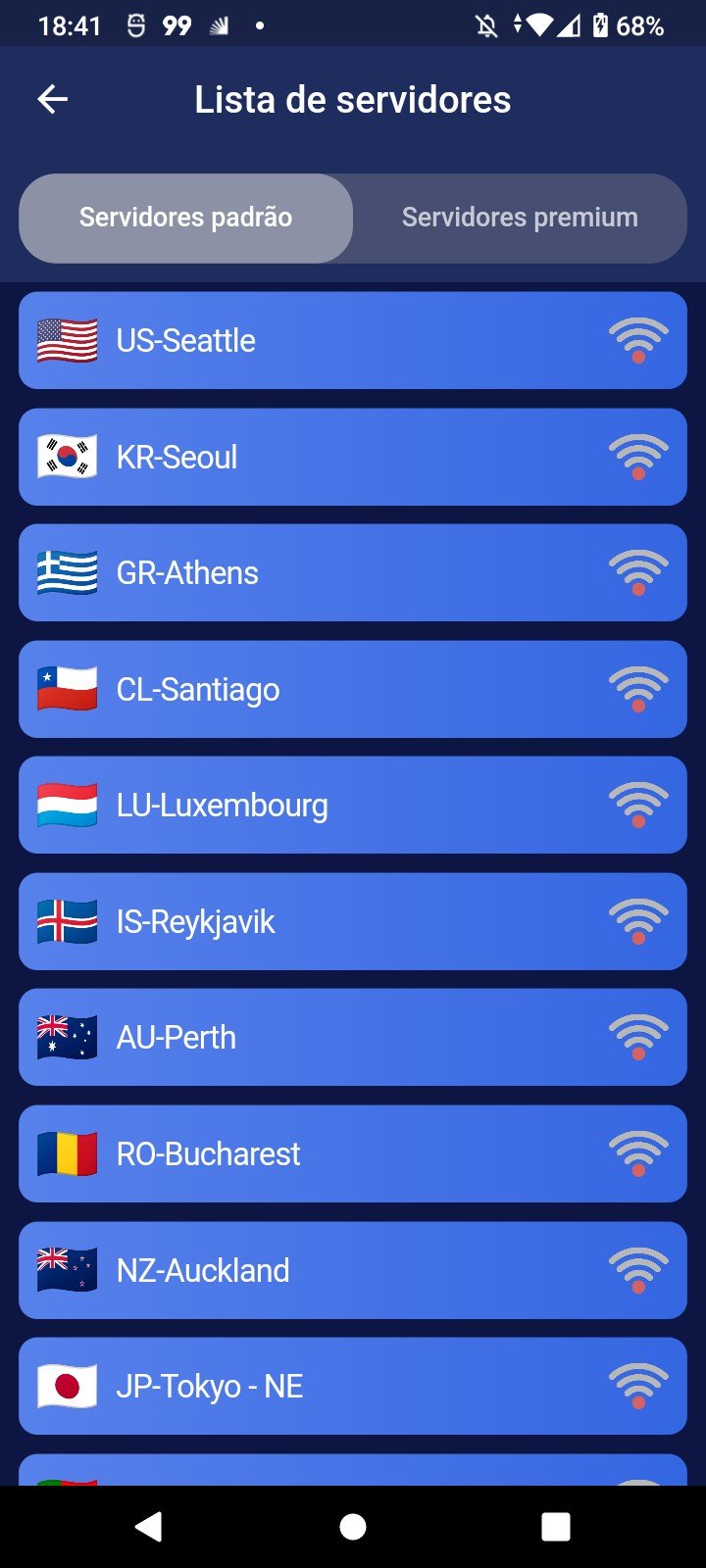Screen dimensions: 706x1568
Task: Select the Servidores padrão tab
Action: click(186, 218)
